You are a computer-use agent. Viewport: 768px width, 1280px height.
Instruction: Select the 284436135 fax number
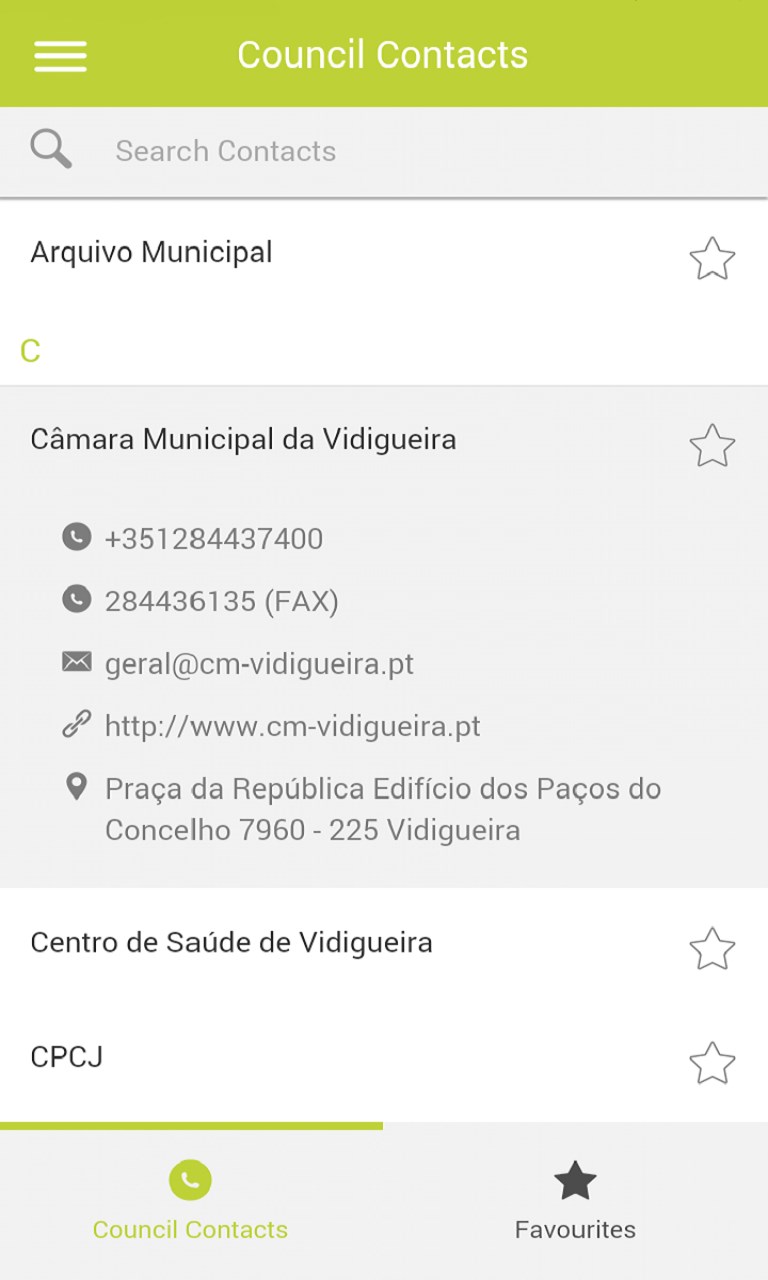pos(222,601)
